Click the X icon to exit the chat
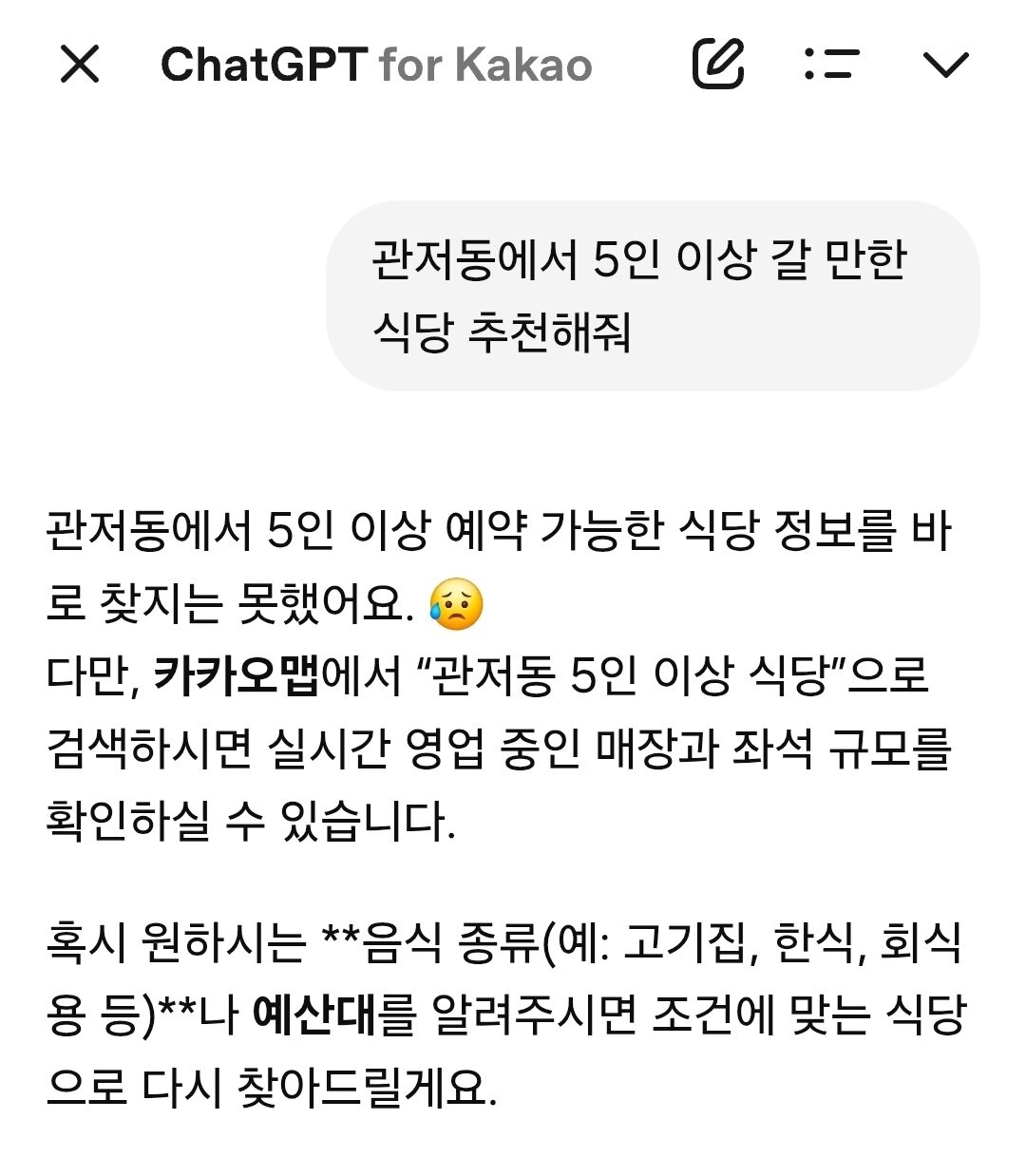Viewport: 1026px width, 1176px height. 82,63
